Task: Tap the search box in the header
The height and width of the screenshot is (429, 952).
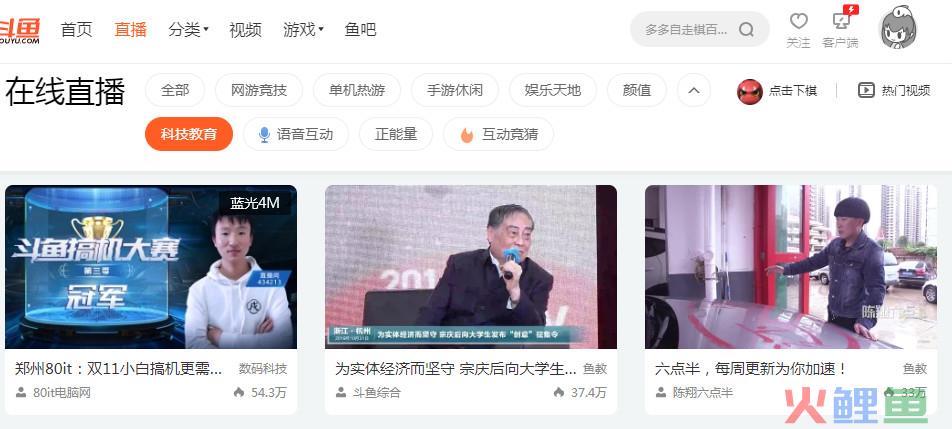Action: [x=688, y=30]
